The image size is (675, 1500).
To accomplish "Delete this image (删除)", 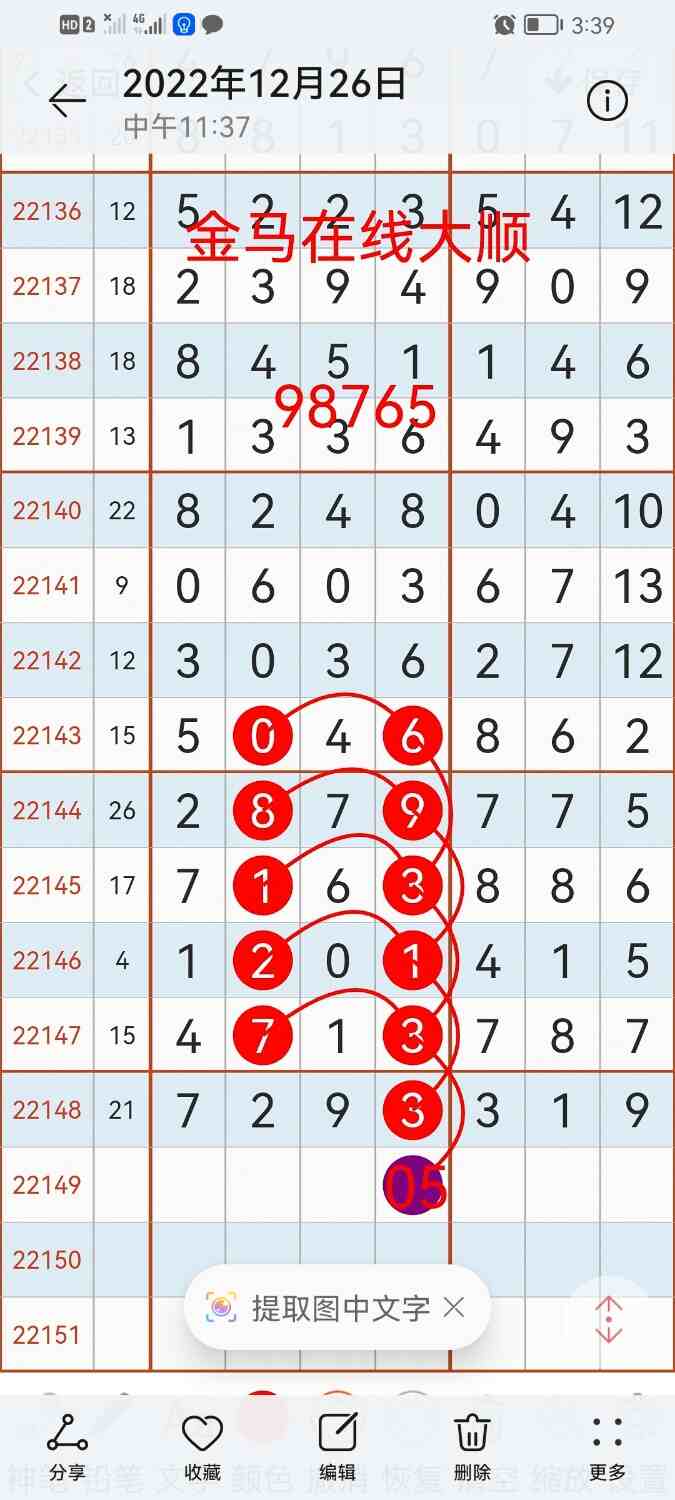I will coord(472,1446).
